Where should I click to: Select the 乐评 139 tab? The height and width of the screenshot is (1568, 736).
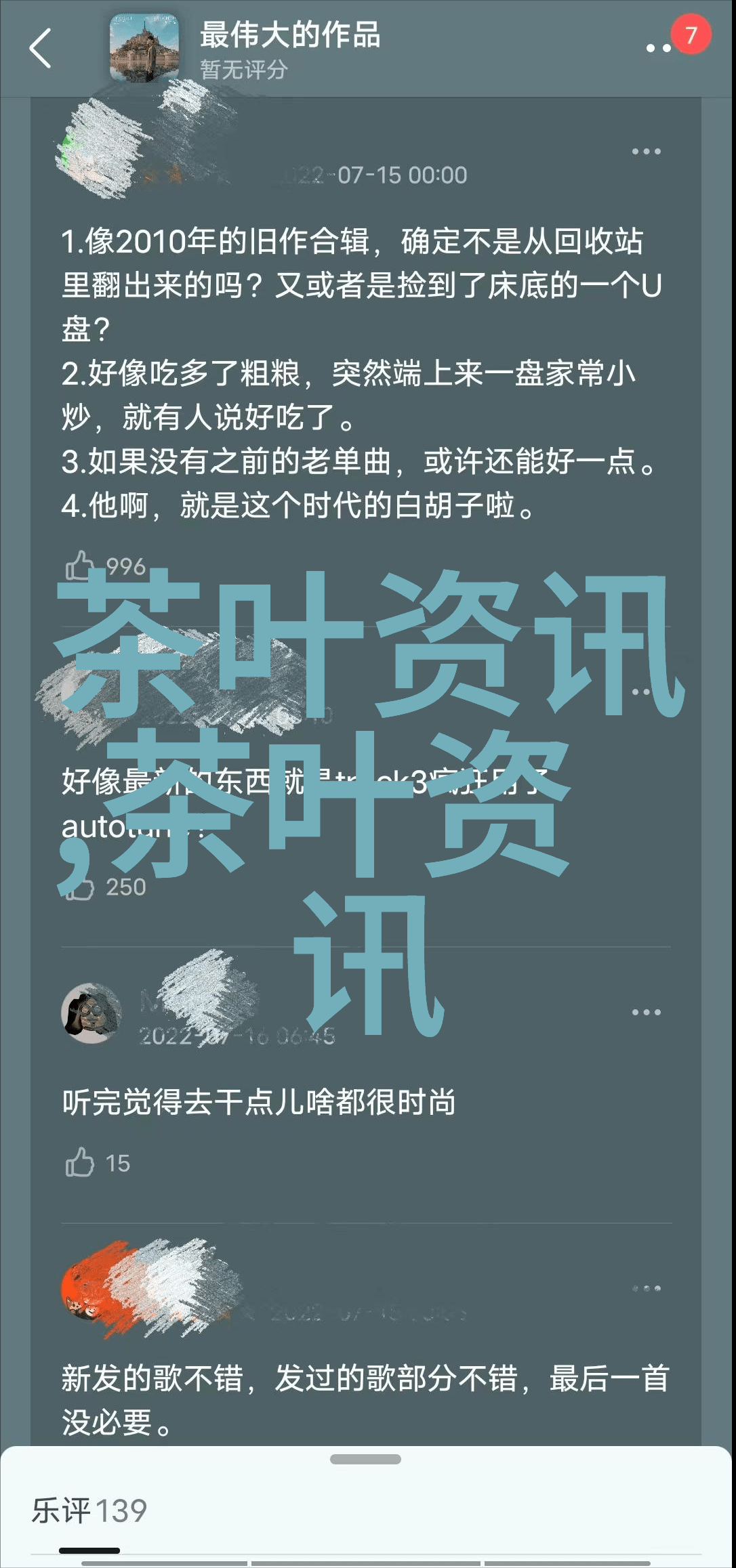click(89, 1510)
